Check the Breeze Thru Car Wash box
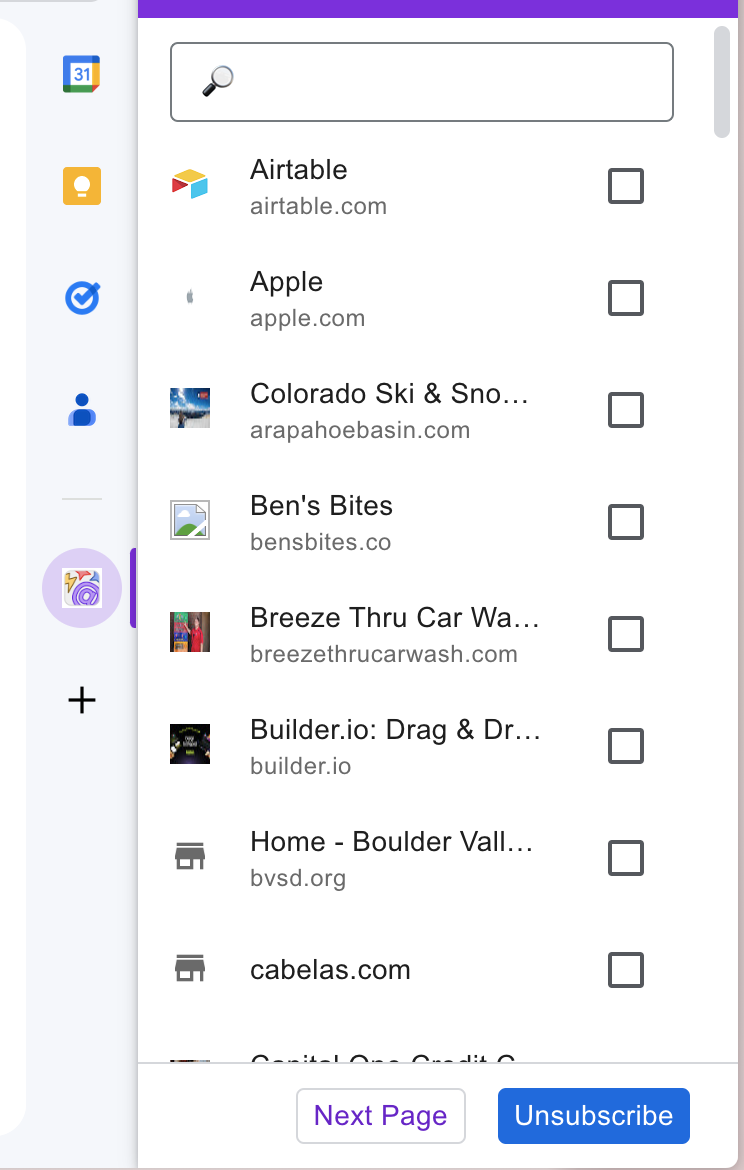Screen dimensions: 744x1170 pyautogui.click(x=626, y=634)
